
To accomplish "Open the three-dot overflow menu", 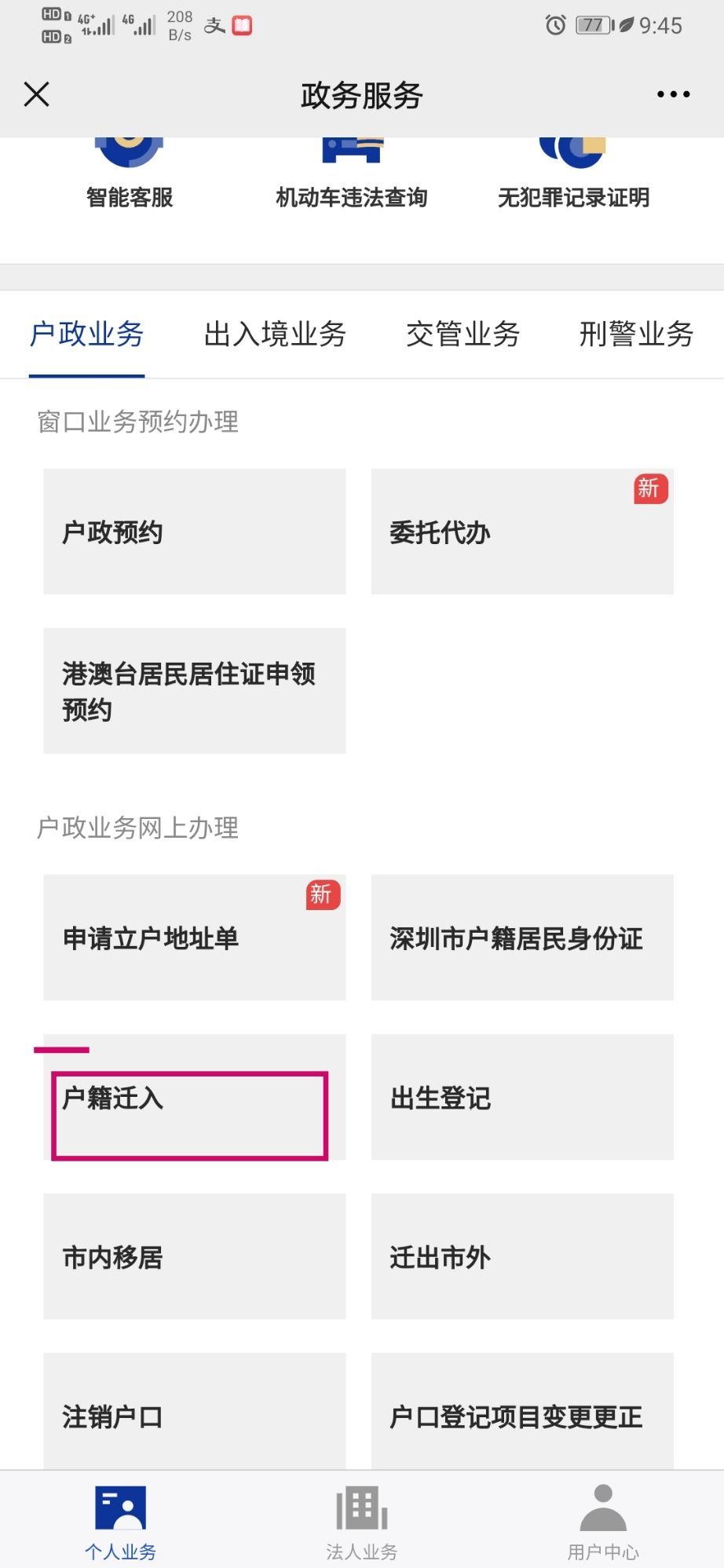I will pyautogui.click(x=673, y=94).
